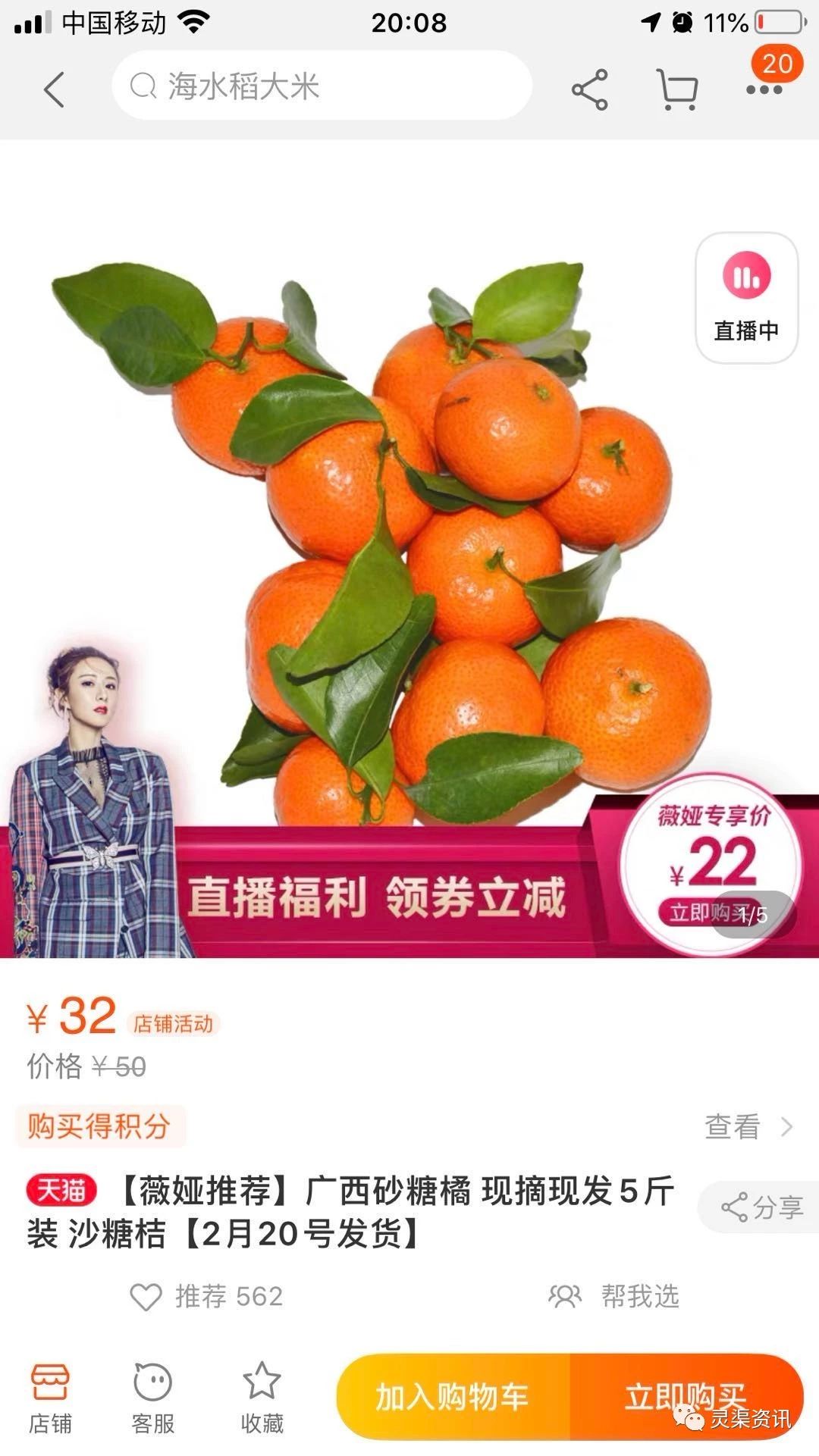The image size is (819, 1456).
Task: Share via the top bar icon
Action: coord(590,89)
